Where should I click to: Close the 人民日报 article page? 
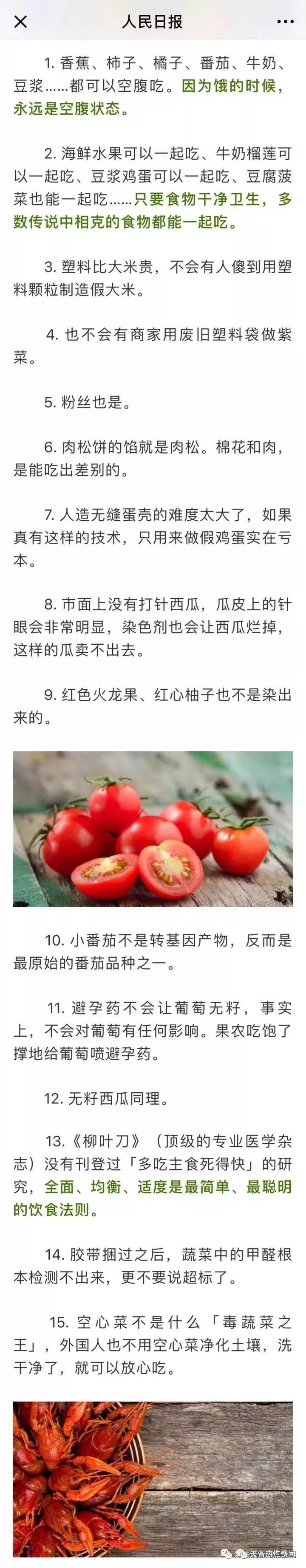click(20, 23)
